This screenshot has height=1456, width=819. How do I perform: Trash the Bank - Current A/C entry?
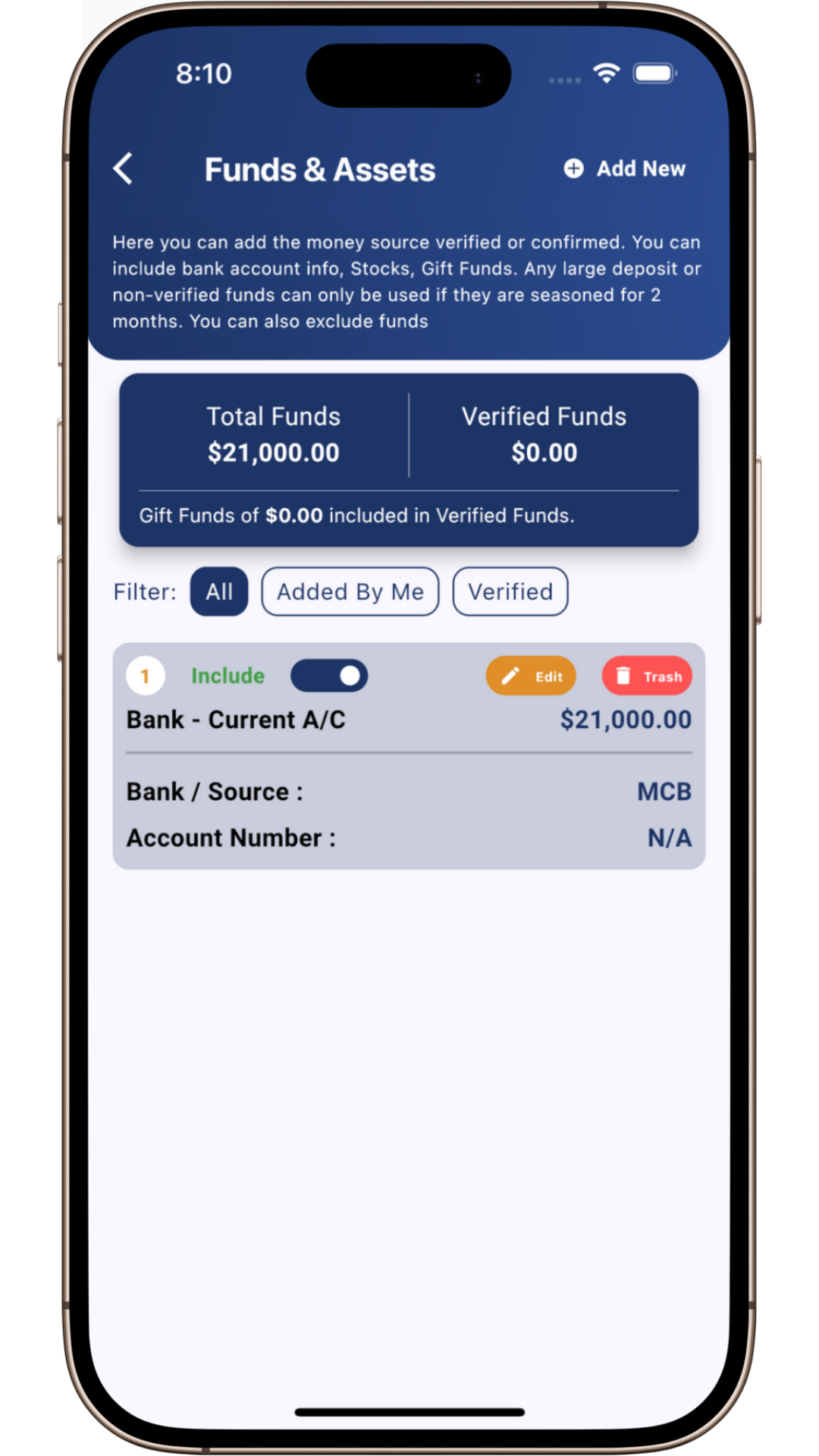pos(647,676)
